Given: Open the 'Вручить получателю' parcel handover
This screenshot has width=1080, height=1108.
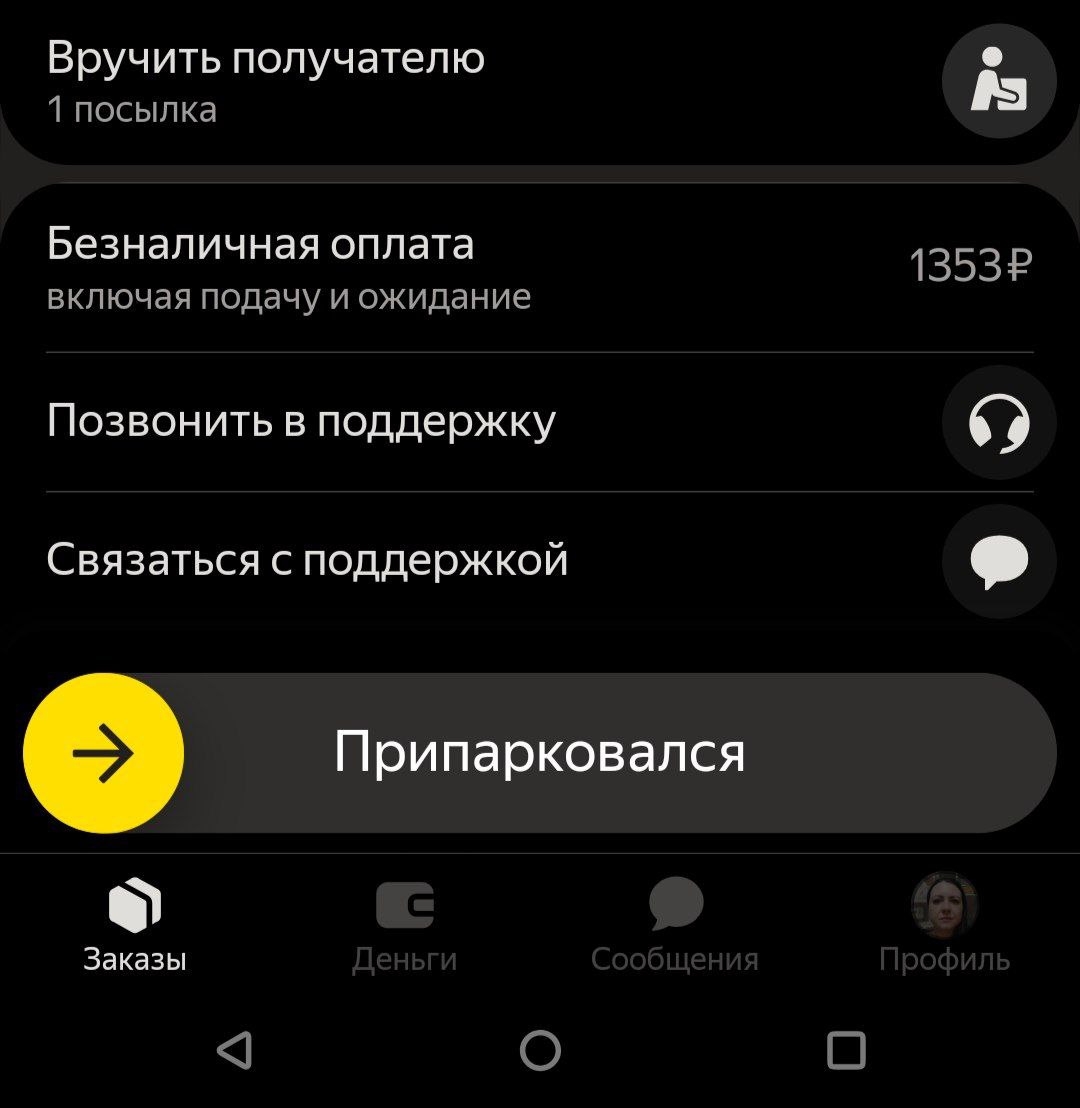Looking at the screenshot, I should (998, 81).
